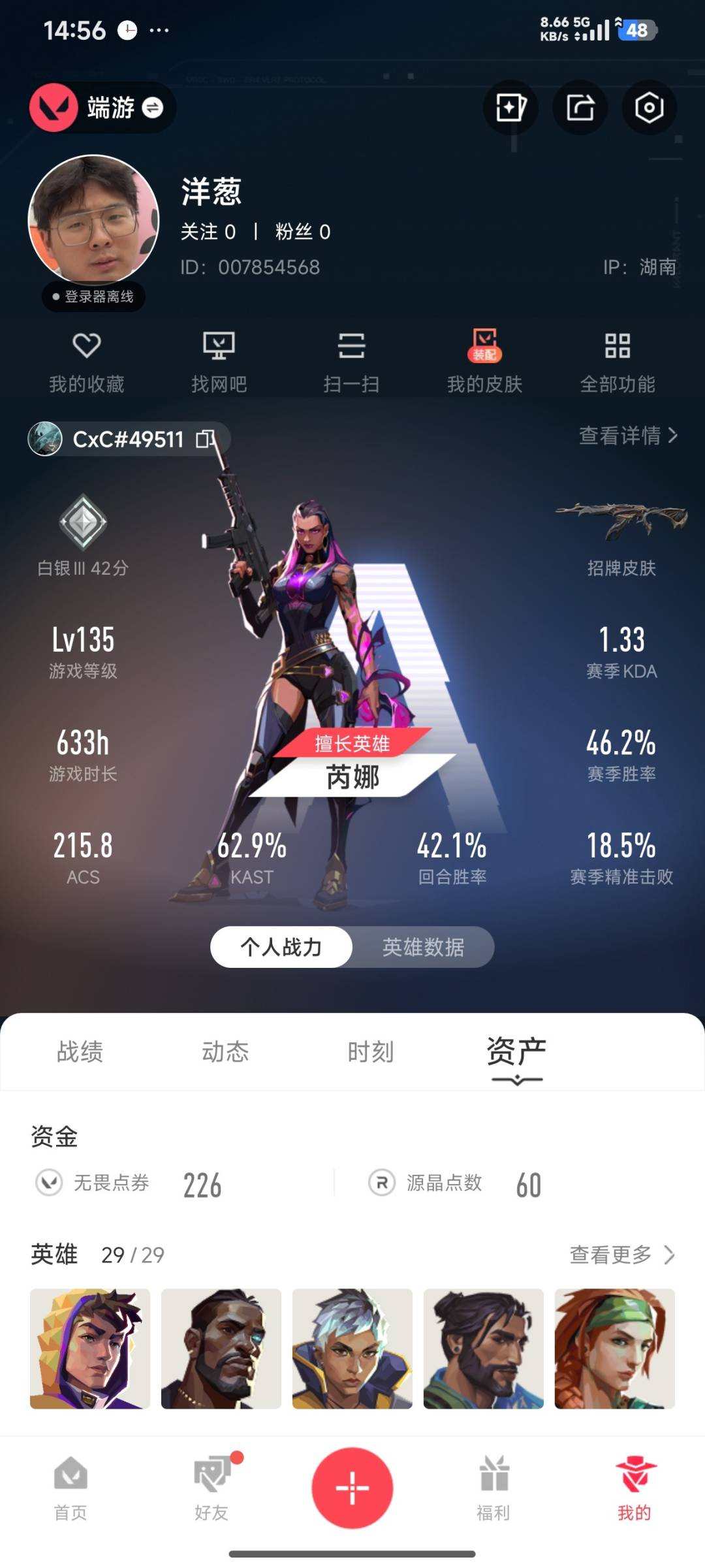Open the 时刻 tab
705x1568 pixels.
click(369, 1051)
